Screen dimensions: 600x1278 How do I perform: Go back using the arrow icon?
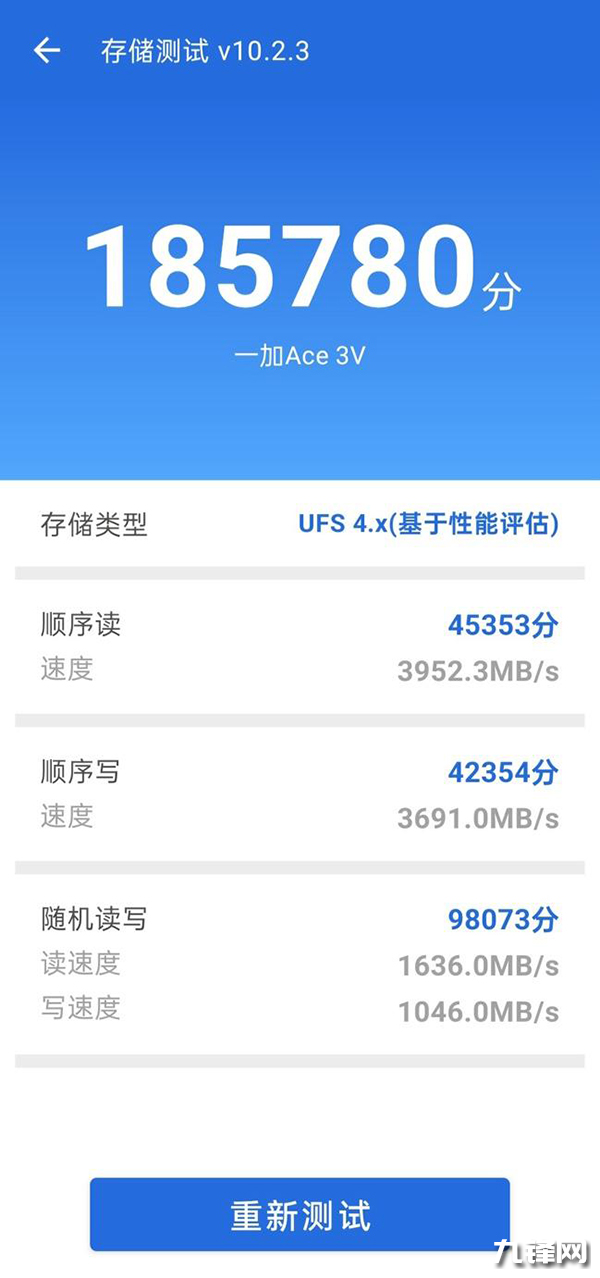pos(47,51)
